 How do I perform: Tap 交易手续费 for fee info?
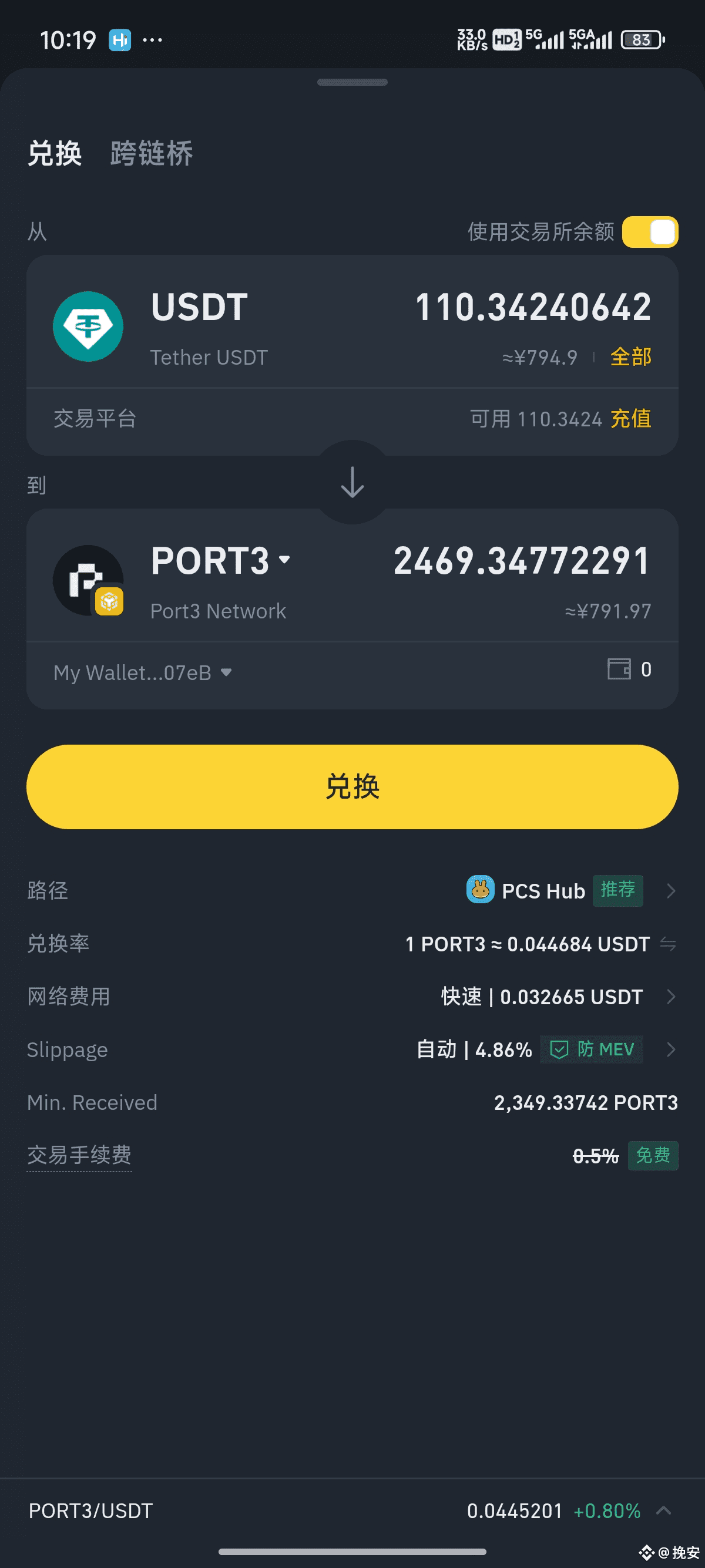pos(79,1155)
